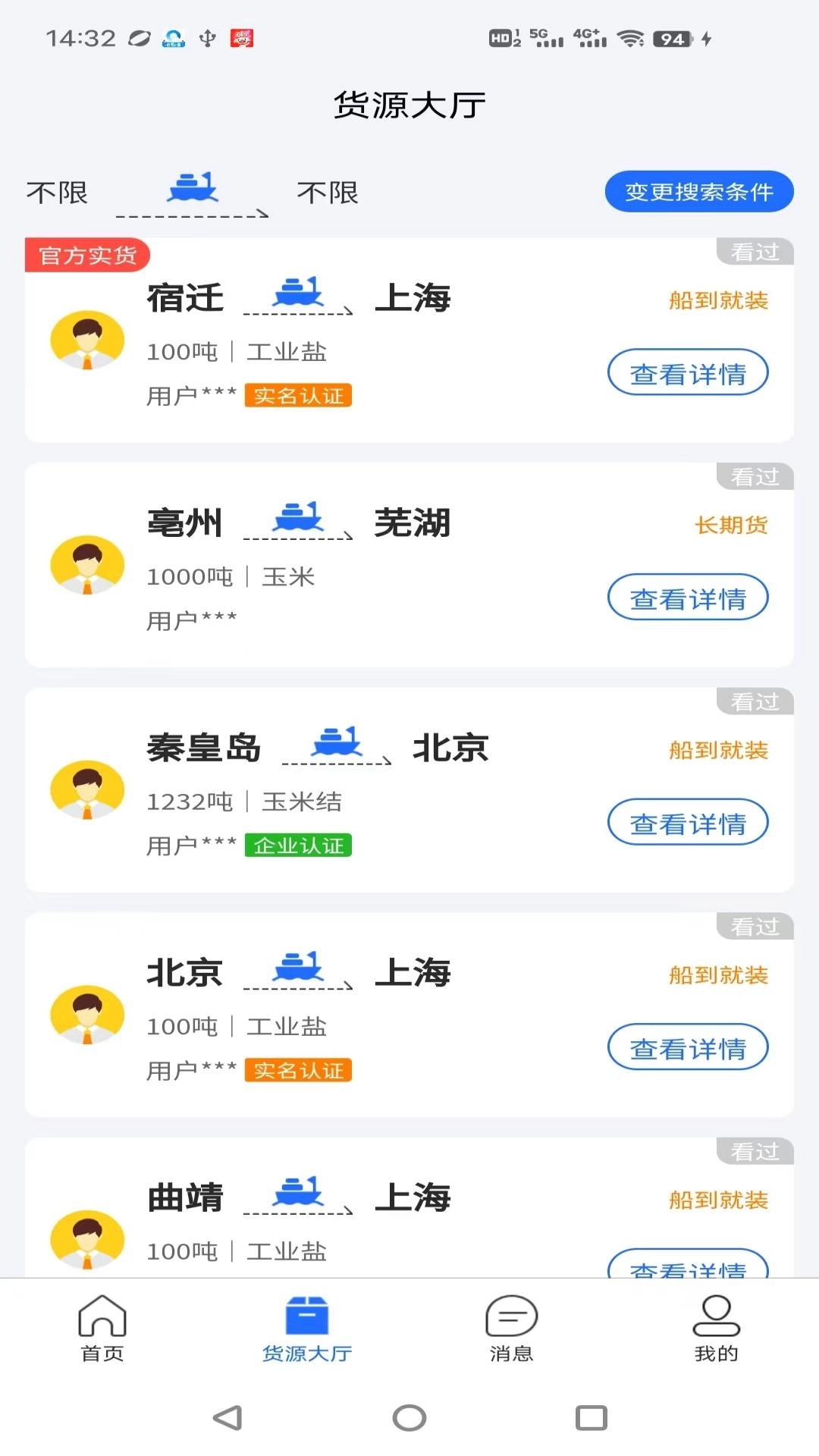Tap the 实名认证 badge on 宿迁 listing
The height and width of the screenshot is (1456, 819).
(x=298, y=396)
